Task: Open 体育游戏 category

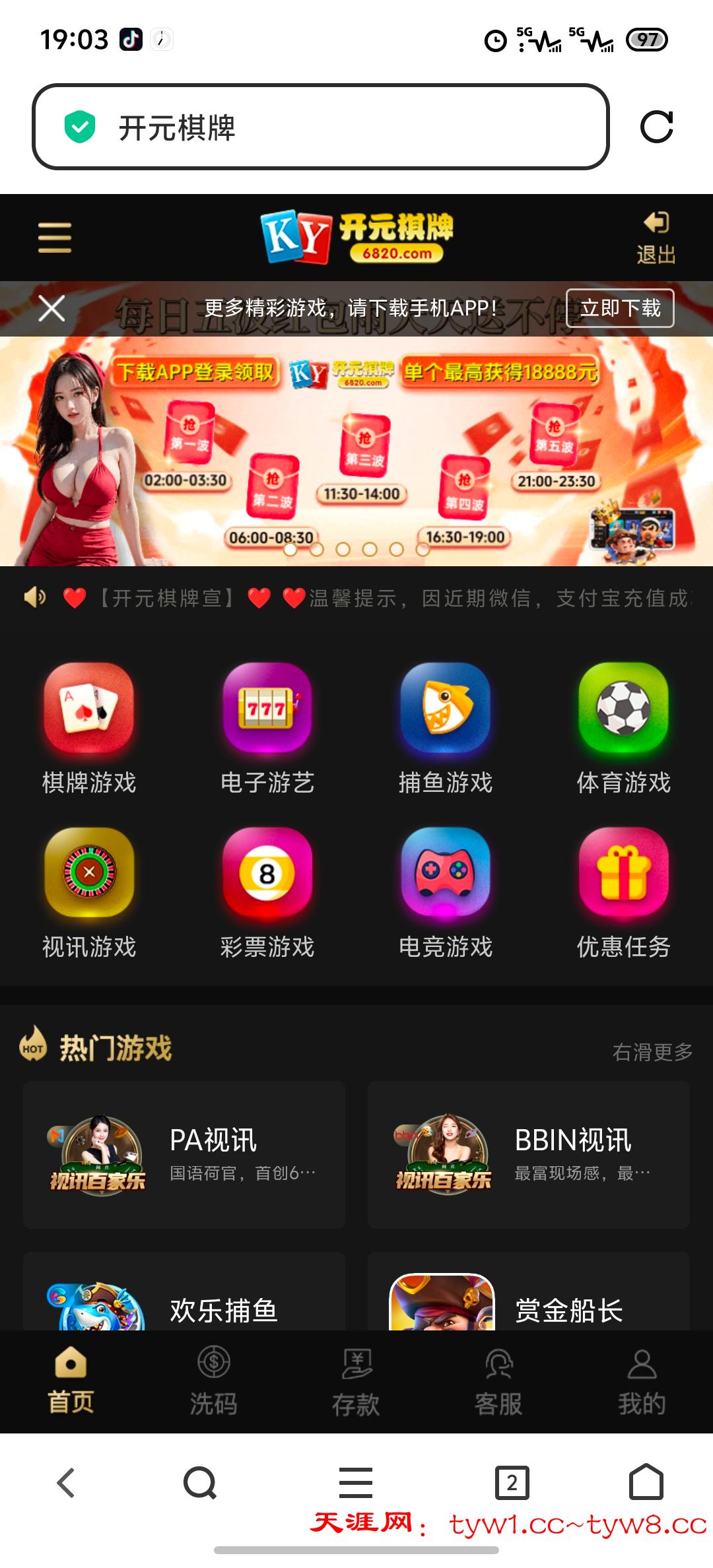Action: (624, 729)
